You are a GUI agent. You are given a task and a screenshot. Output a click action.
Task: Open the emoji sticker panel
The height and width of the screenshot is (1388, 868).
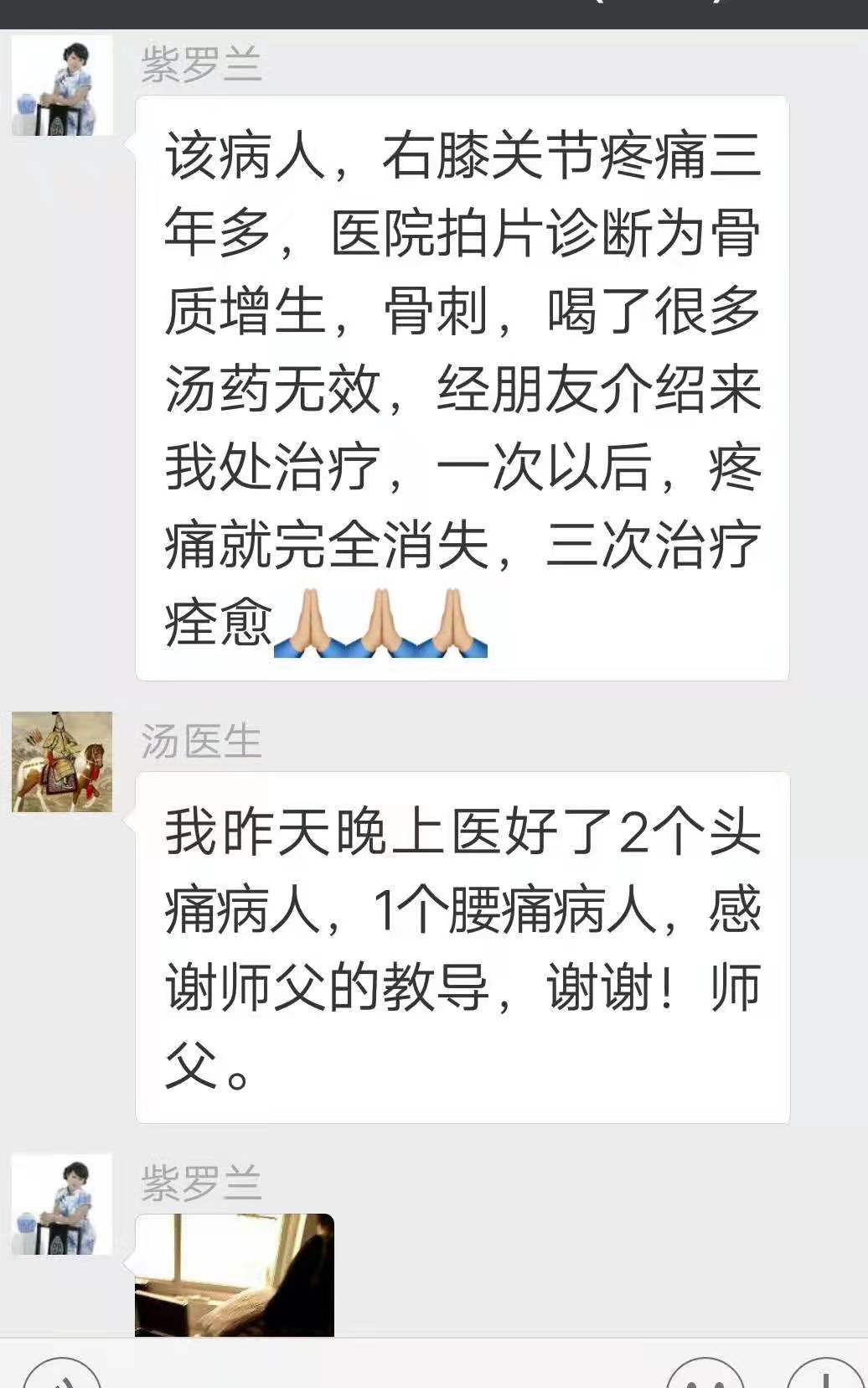click(705, 1376)
